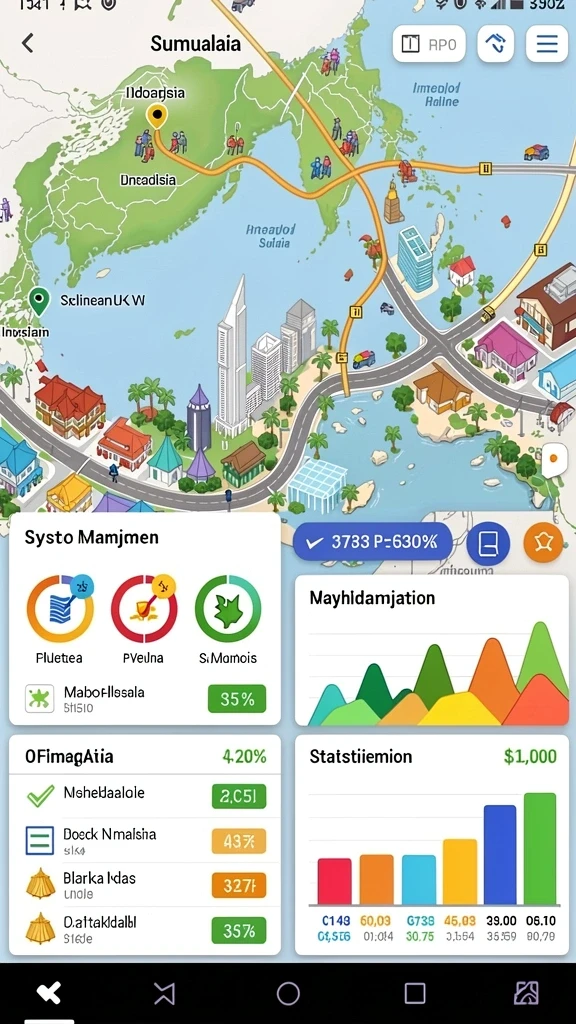Image resolution: width=576 pixels, height=1024 pixels.
Task: Open the Pluetiea ring indicator
Action: coord(60,608)
